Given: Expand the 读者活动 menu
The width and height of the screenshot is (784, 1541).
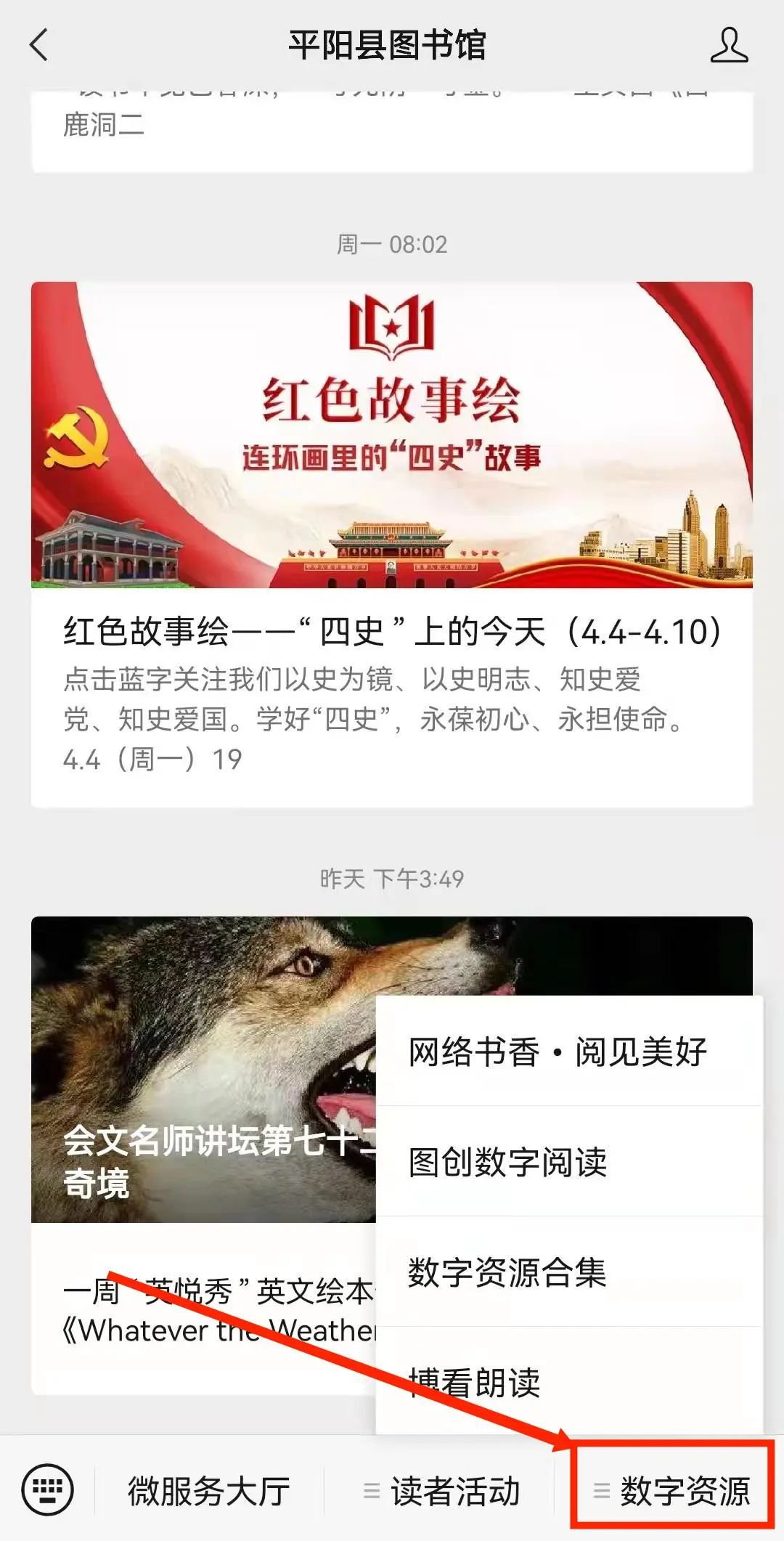Looking at the screenshot, I should click(x=443, y=1492).
